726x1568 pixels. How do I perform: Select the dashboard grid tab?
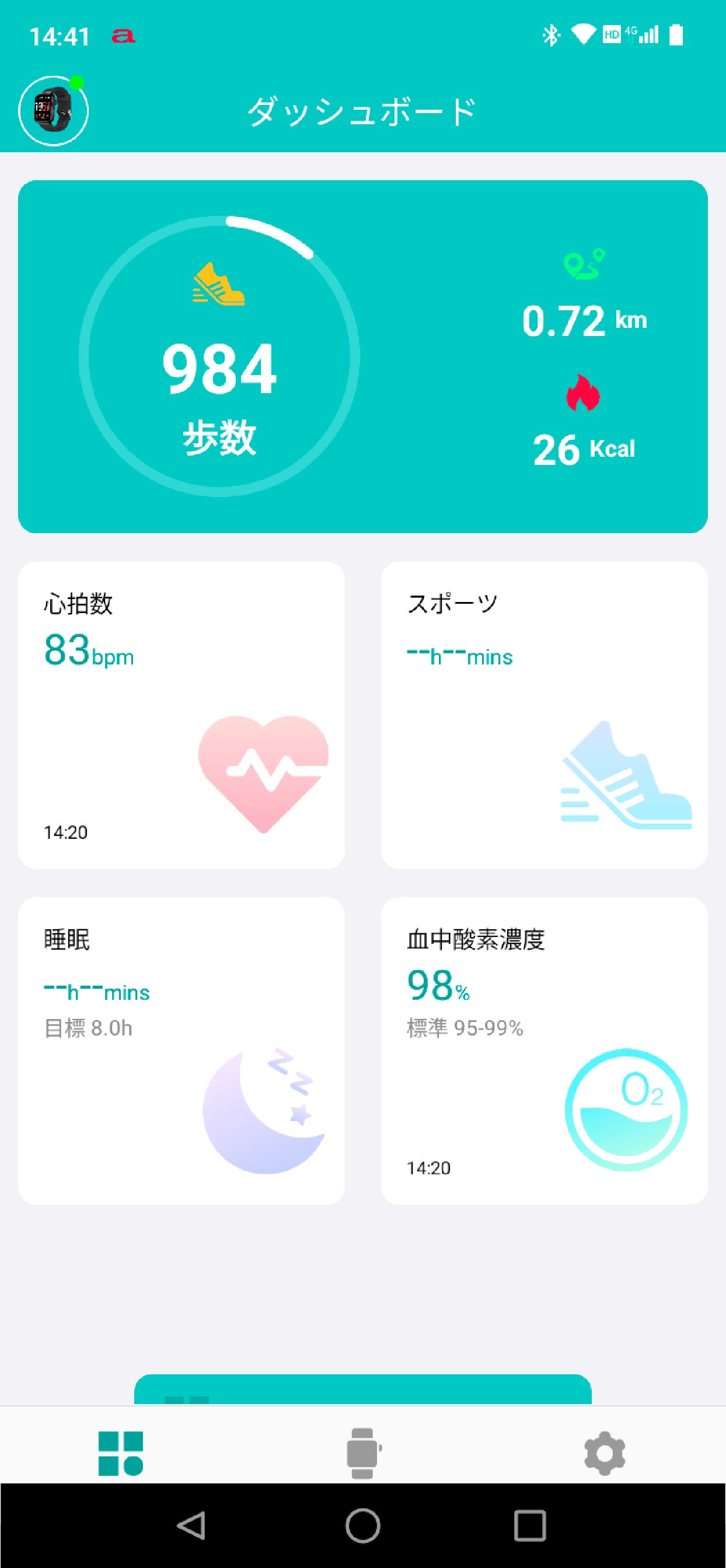(x=121, y=1453)
